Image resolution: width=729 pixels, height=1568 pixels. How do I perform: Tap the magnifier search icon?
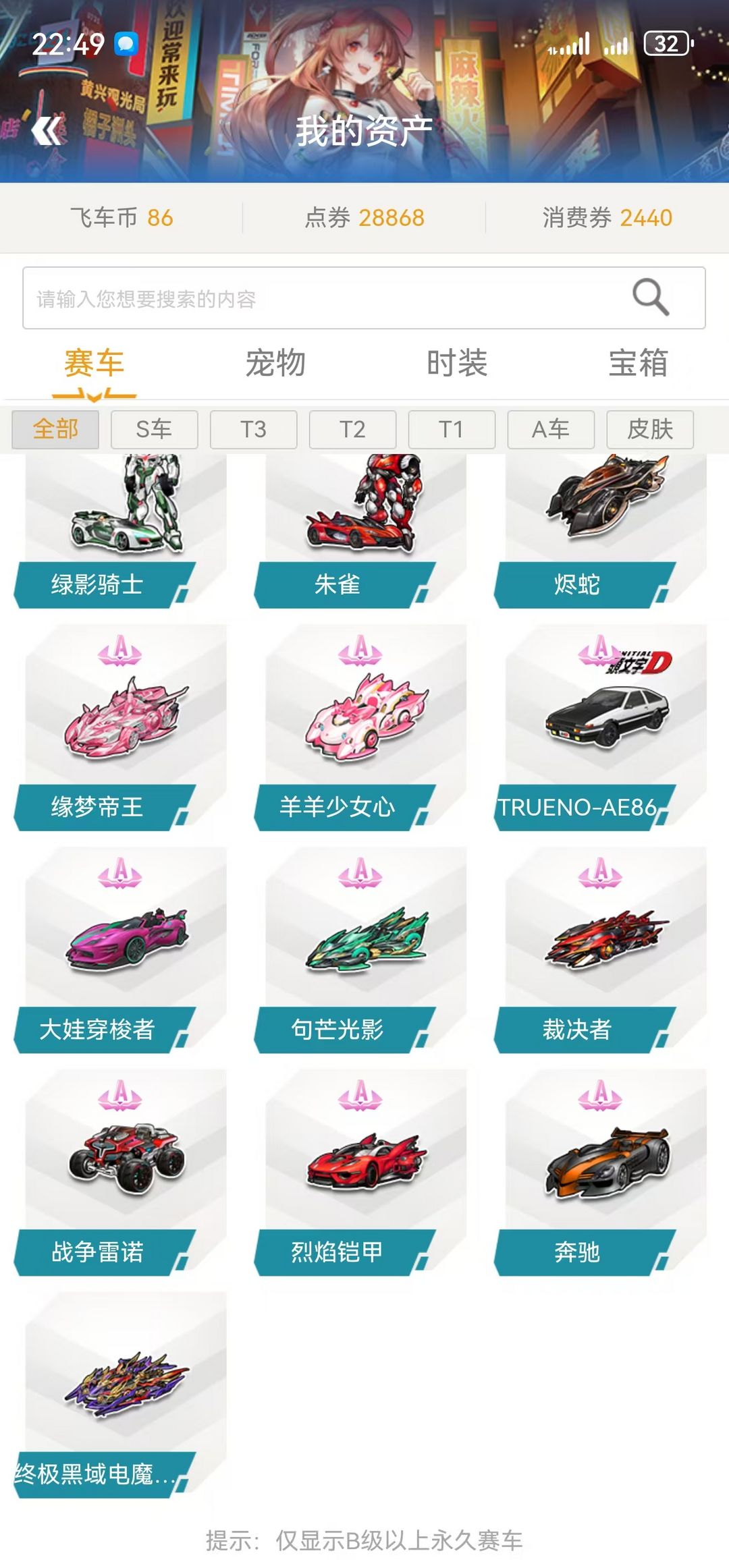[x=650, y=298]
